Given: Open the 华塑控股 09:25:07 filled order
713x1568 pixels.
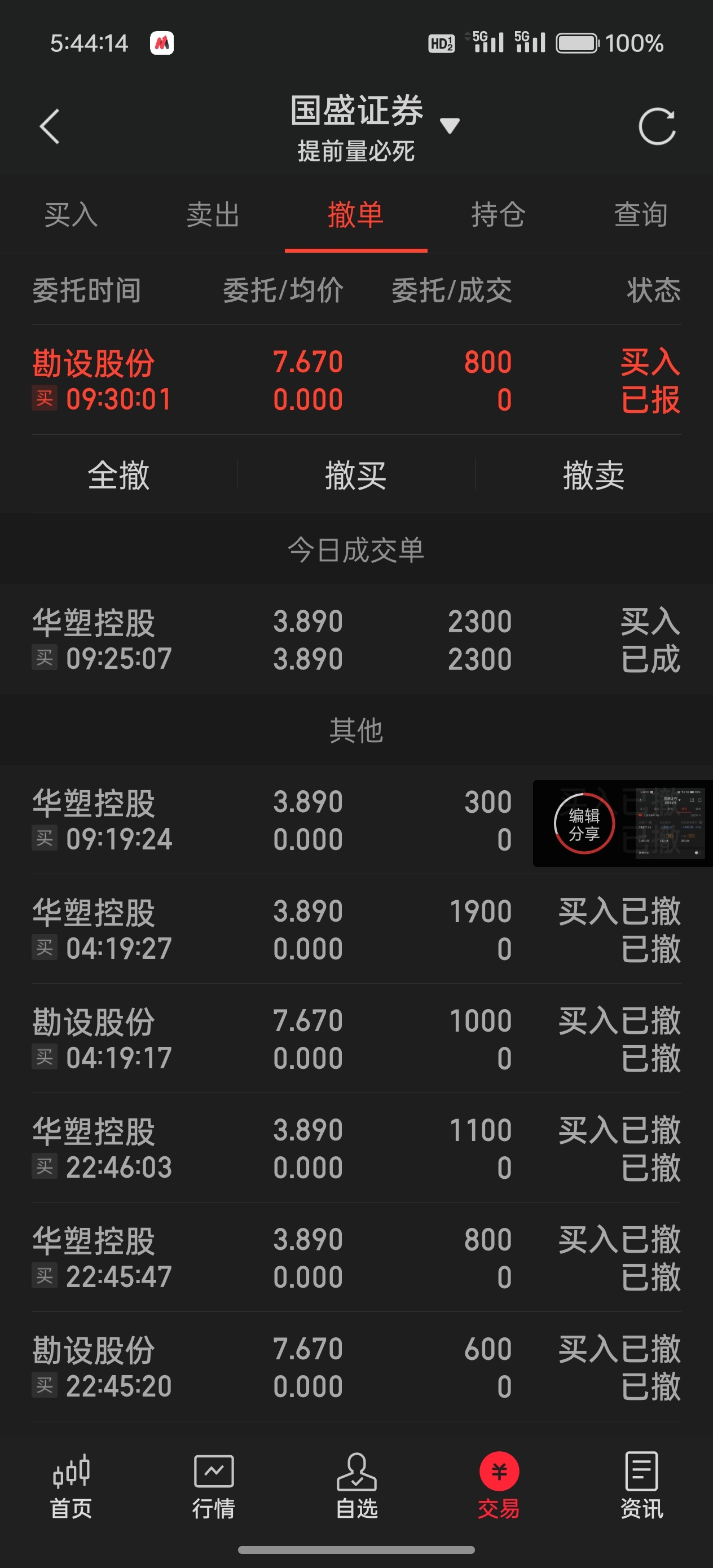Looking at the screenshot, I should [356, 639].
